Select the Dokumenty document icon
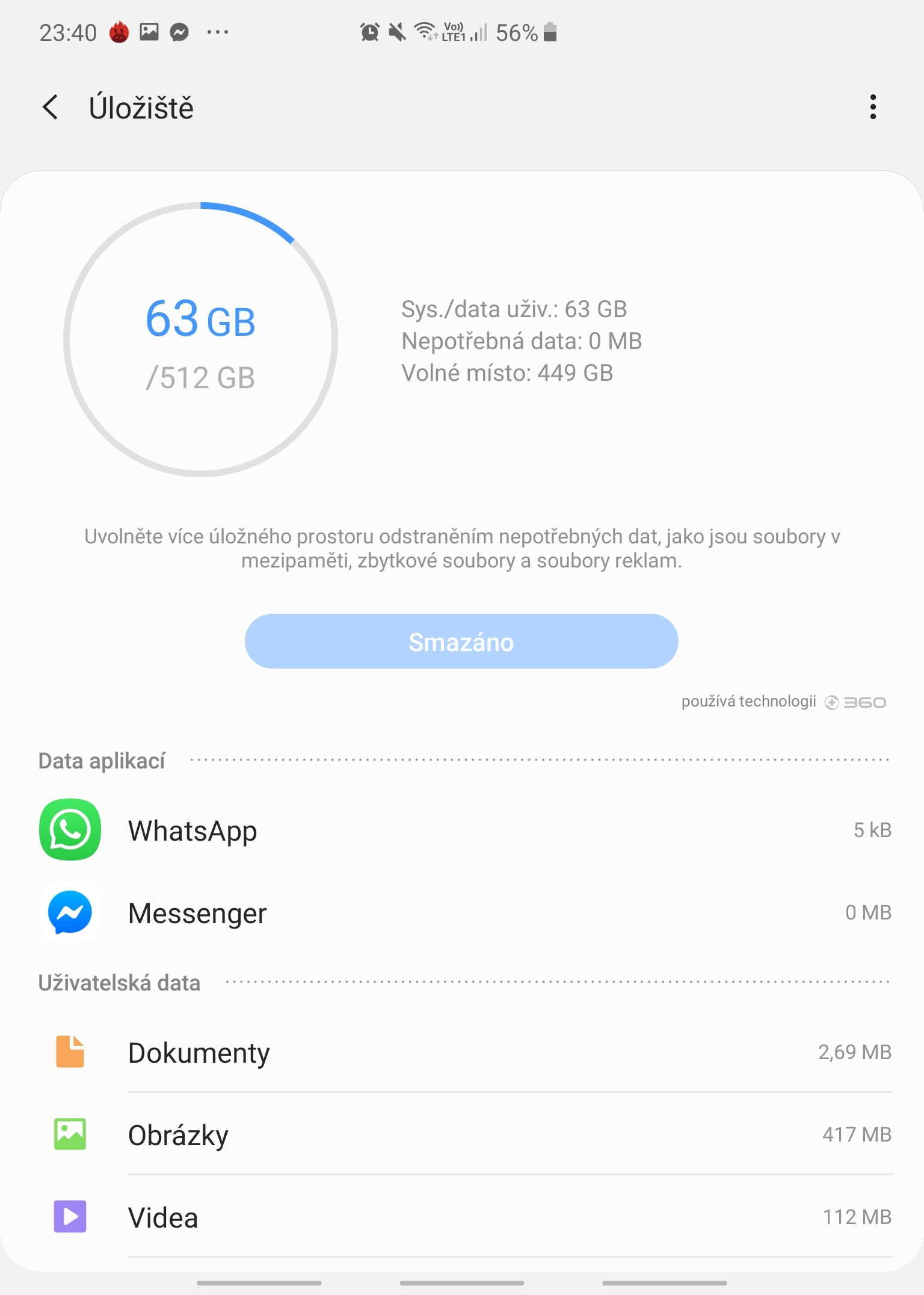 69,1052
